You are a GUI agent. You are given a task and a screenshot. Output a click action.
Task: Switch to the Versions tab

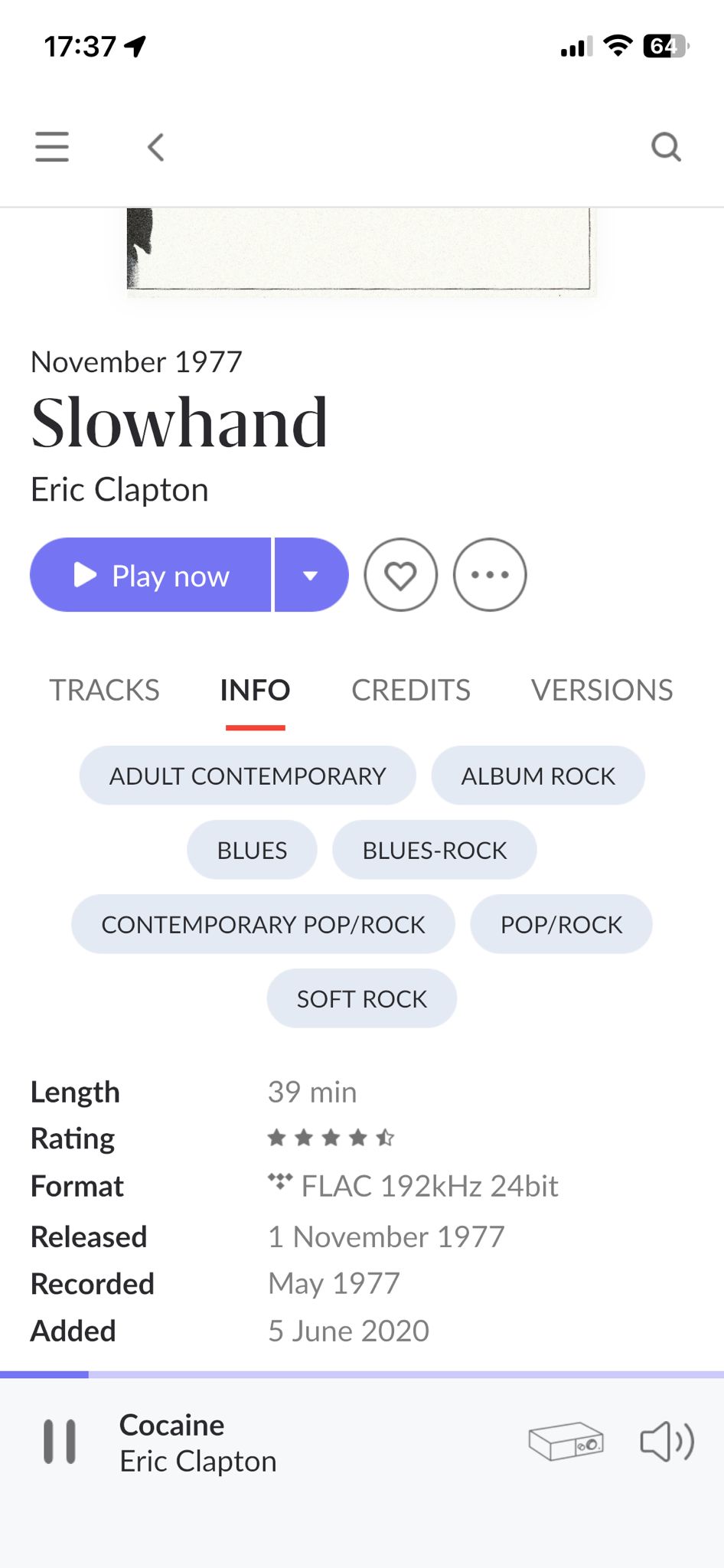602,690
